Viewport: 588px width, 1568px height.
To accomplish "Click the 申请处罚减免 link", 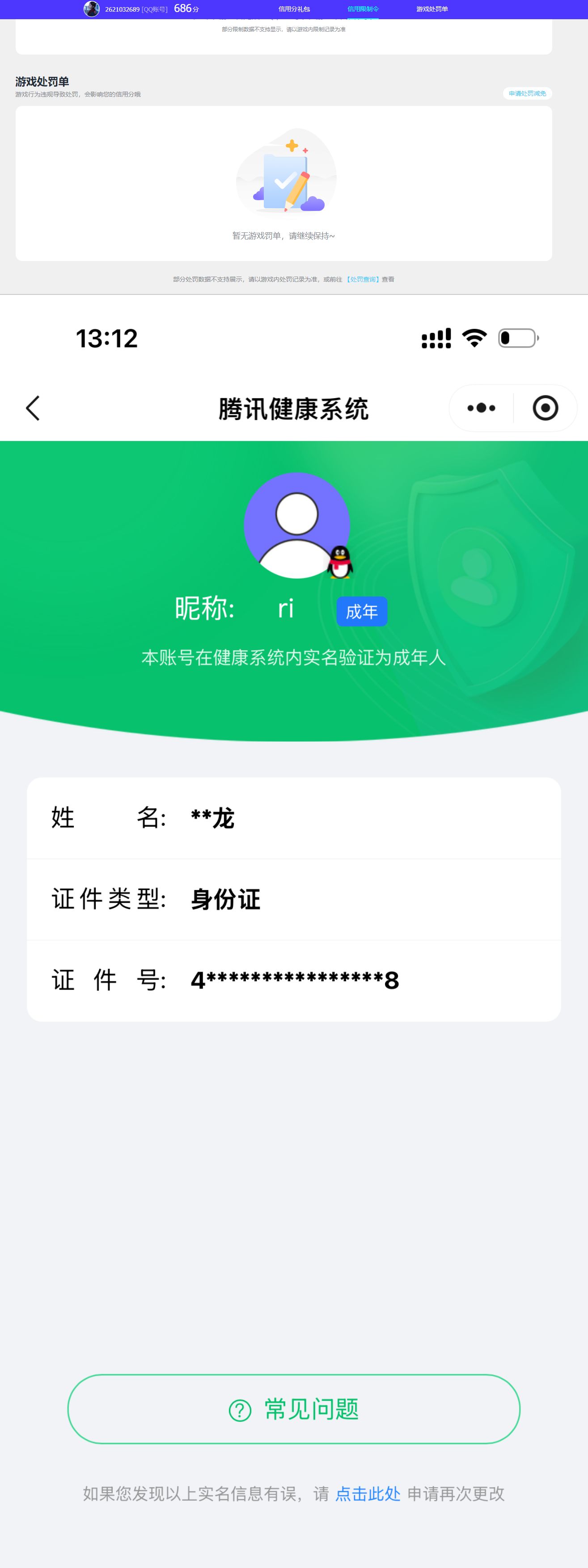I will (x=528, y=93).
